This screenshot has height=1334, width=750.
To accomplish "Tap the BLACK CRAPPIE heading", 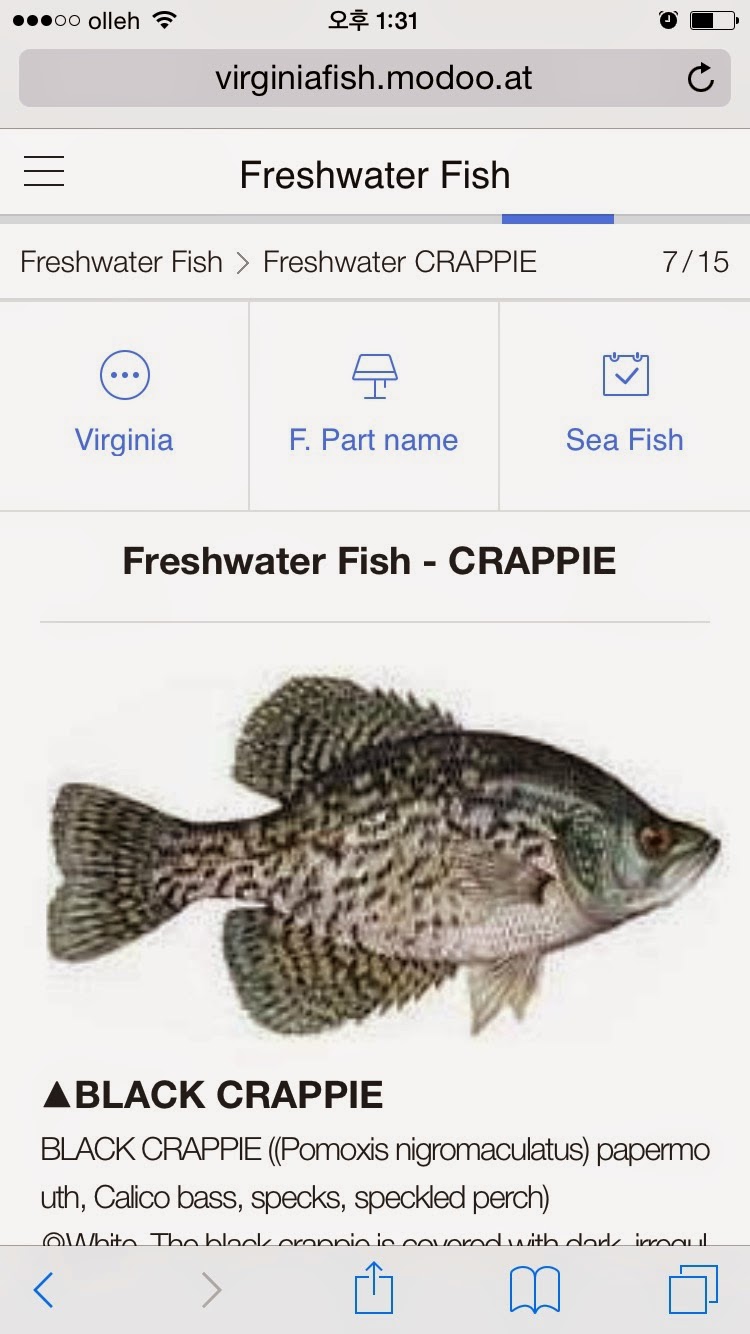I will (x=211, y=1094).
